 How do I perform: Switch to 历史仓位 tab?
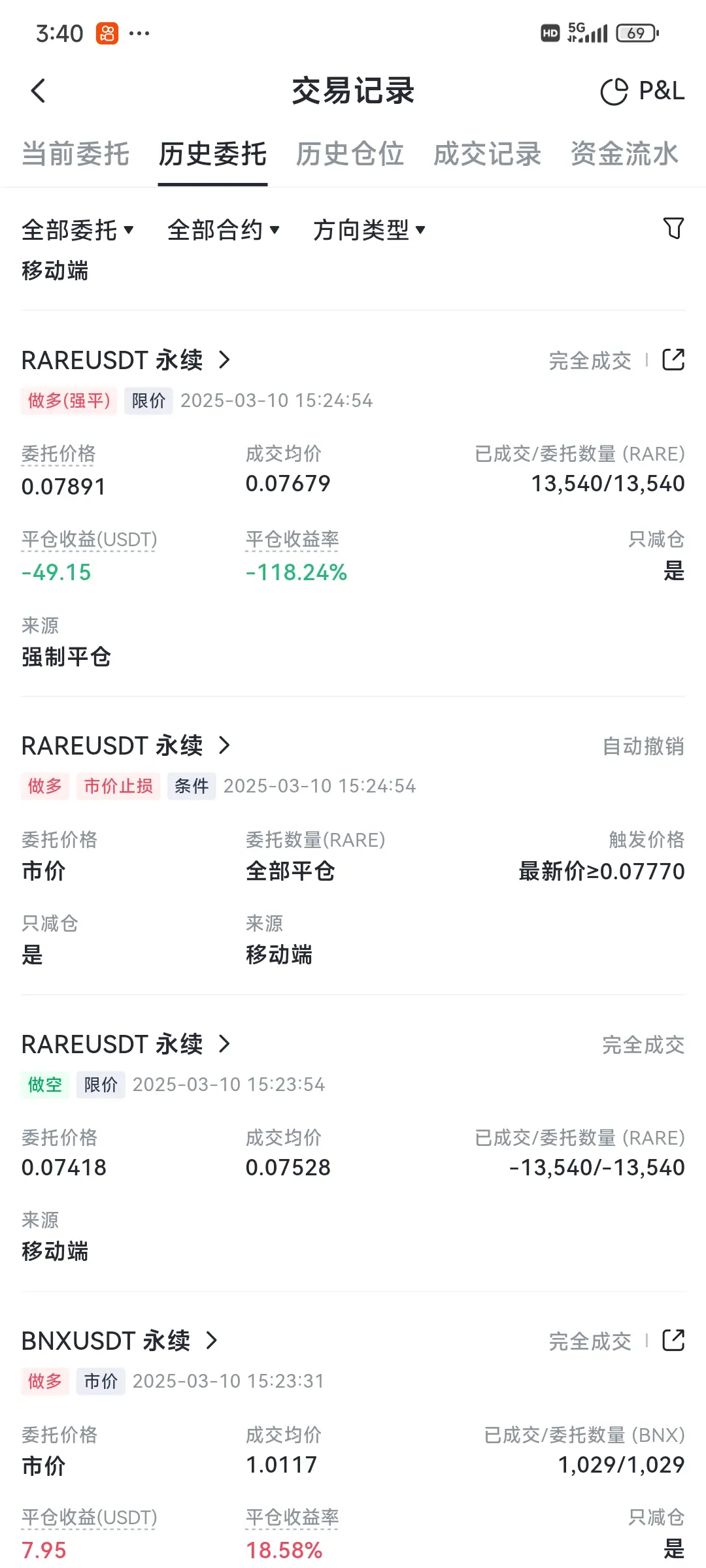pos(350,154)
